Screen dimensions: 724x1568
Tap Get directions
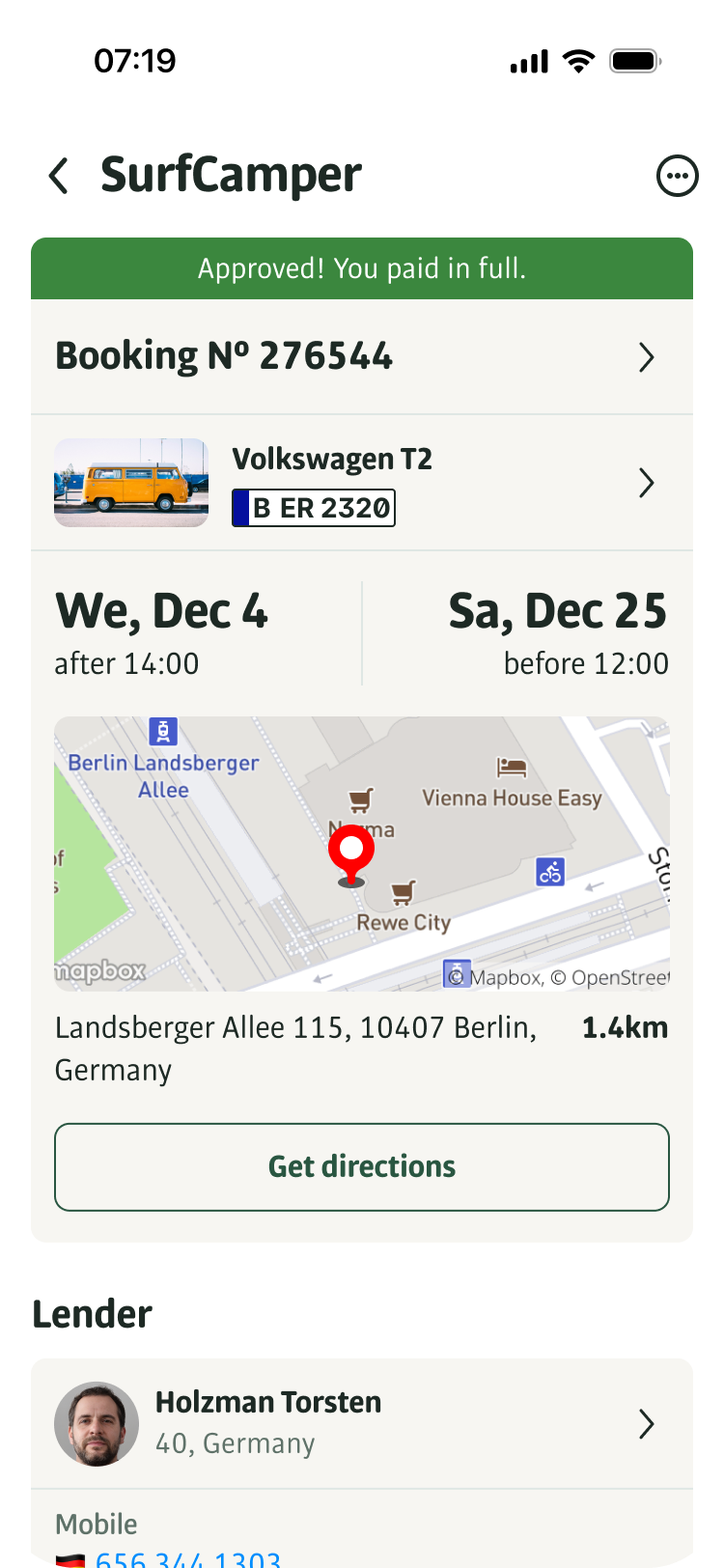point(361,1166)
